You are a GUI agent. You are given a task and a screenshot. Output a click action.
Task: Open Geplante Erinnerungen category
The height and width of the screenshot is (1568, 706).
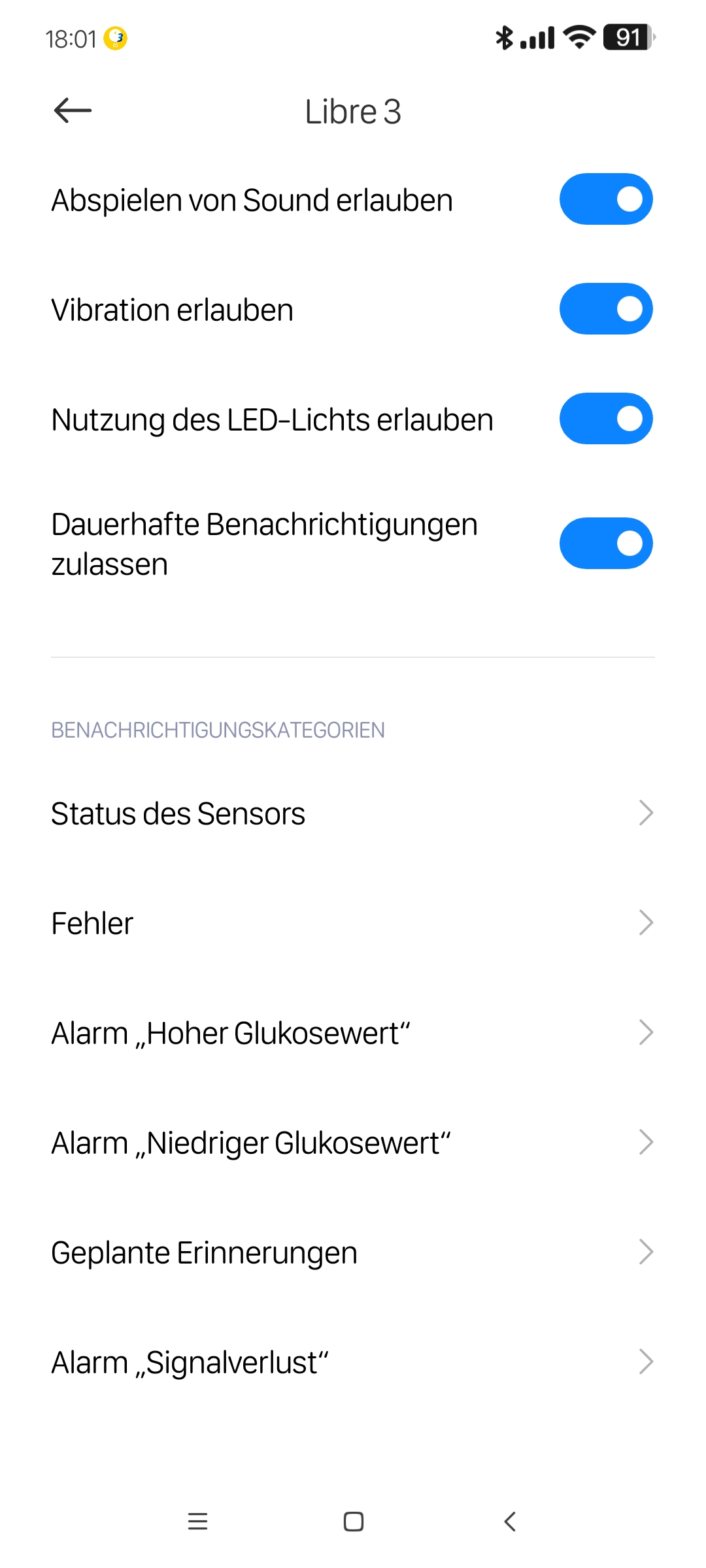pos(353,1252)
